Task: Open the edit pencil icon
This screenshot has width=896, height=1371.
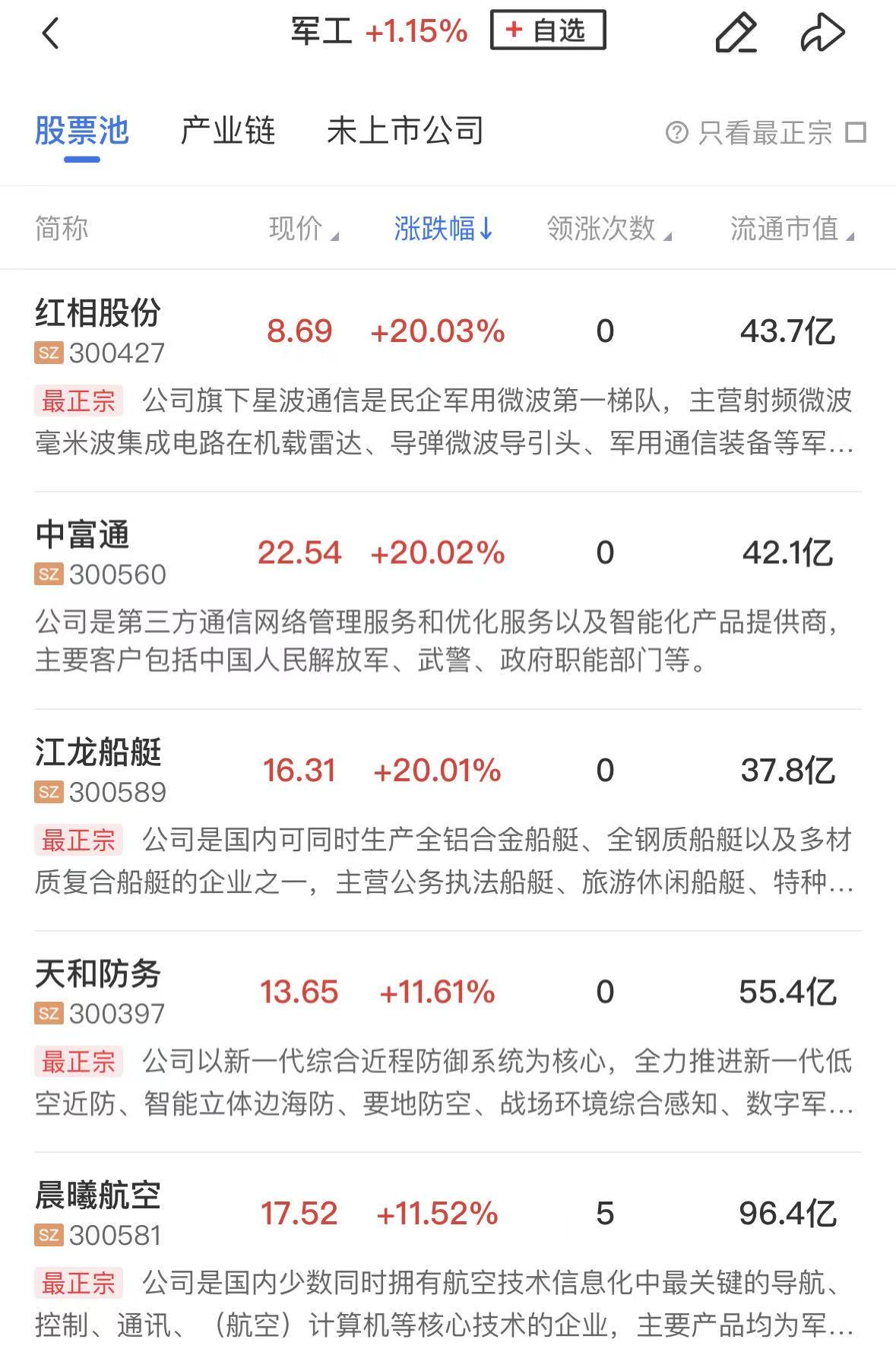Action: 736,33
